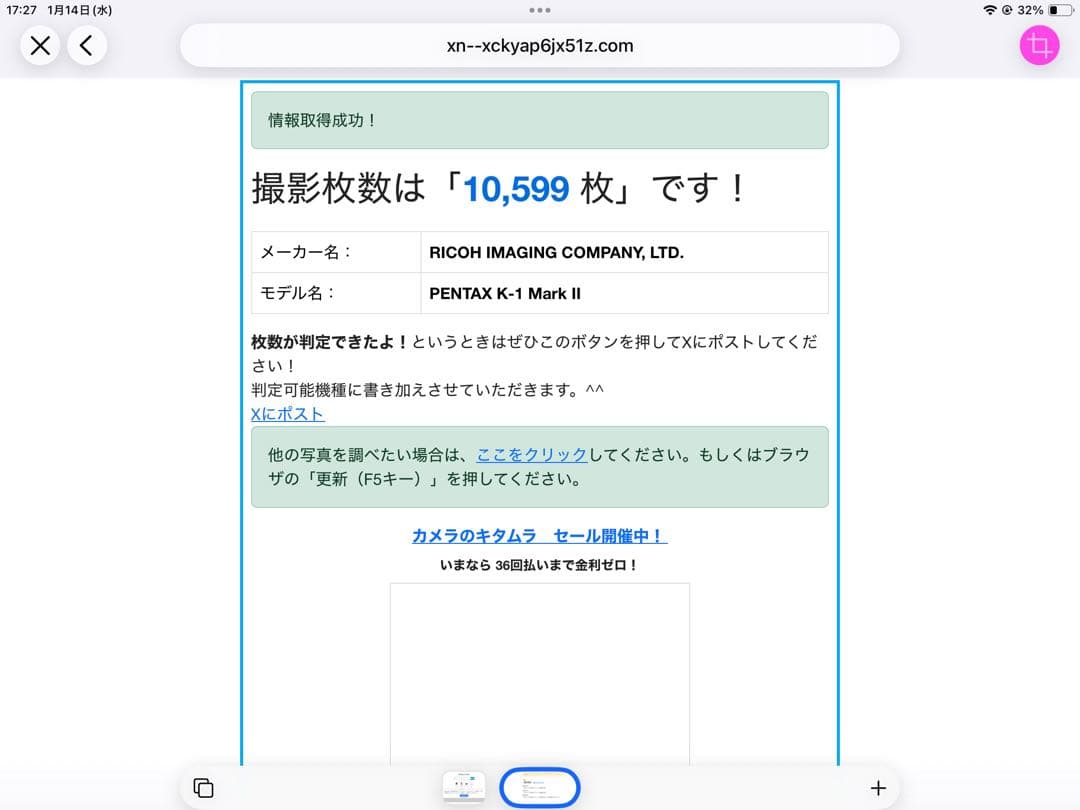Open the tab overview icon

pyautogui.click(x=203, y=787)
